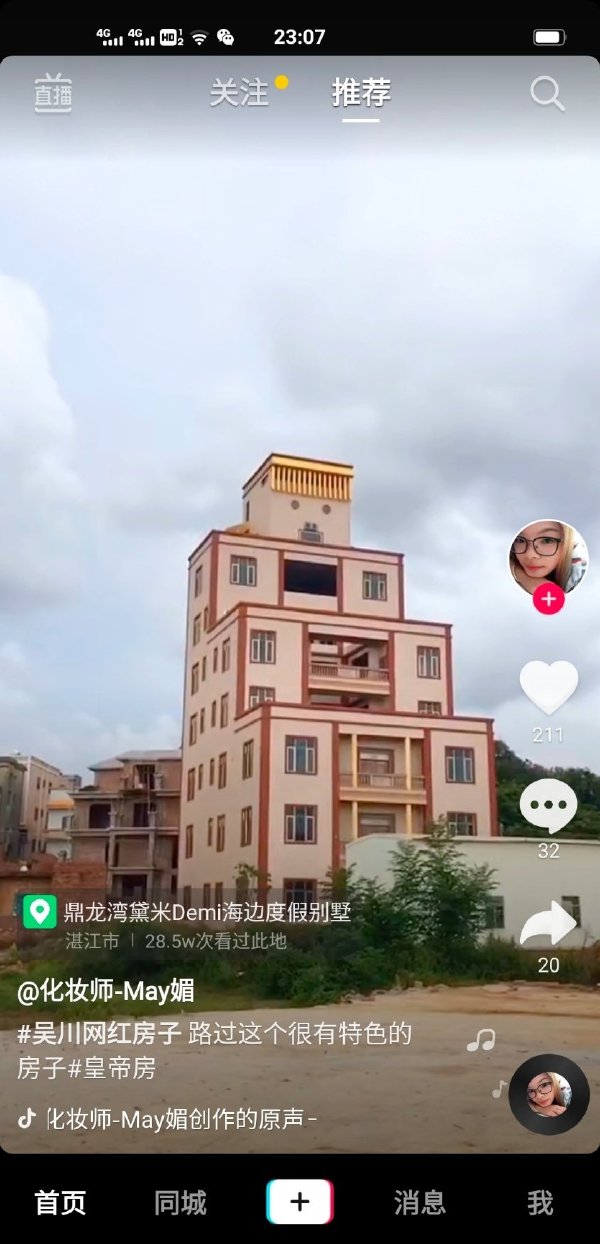Switch to the 关注 tab
Screen dimensions: 600x1244
(x=239, y=93)
